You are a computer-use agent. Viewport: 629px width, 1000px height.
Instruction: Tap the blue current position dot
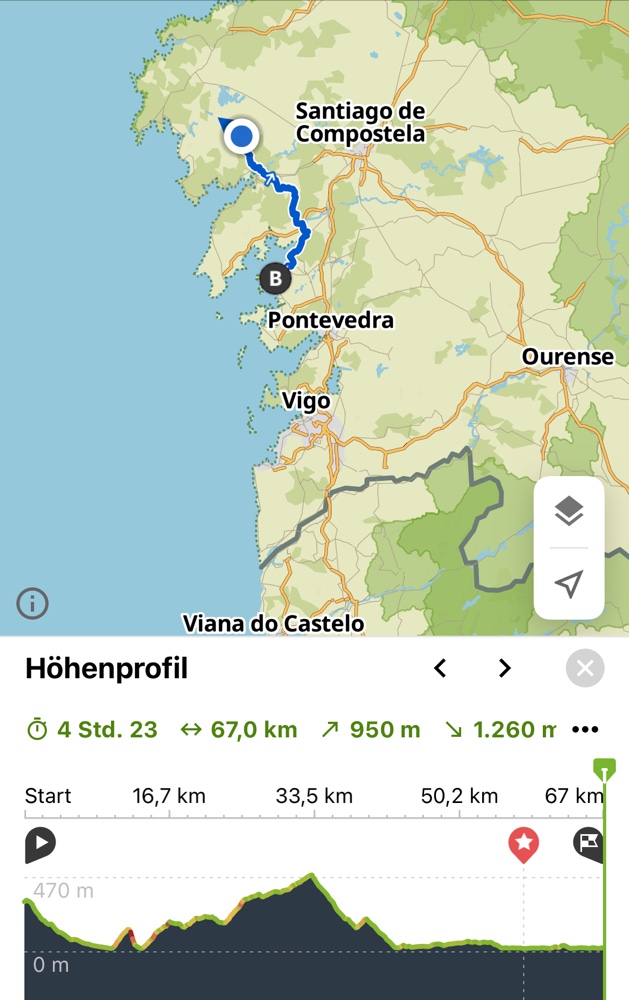(x=241, y=136)
